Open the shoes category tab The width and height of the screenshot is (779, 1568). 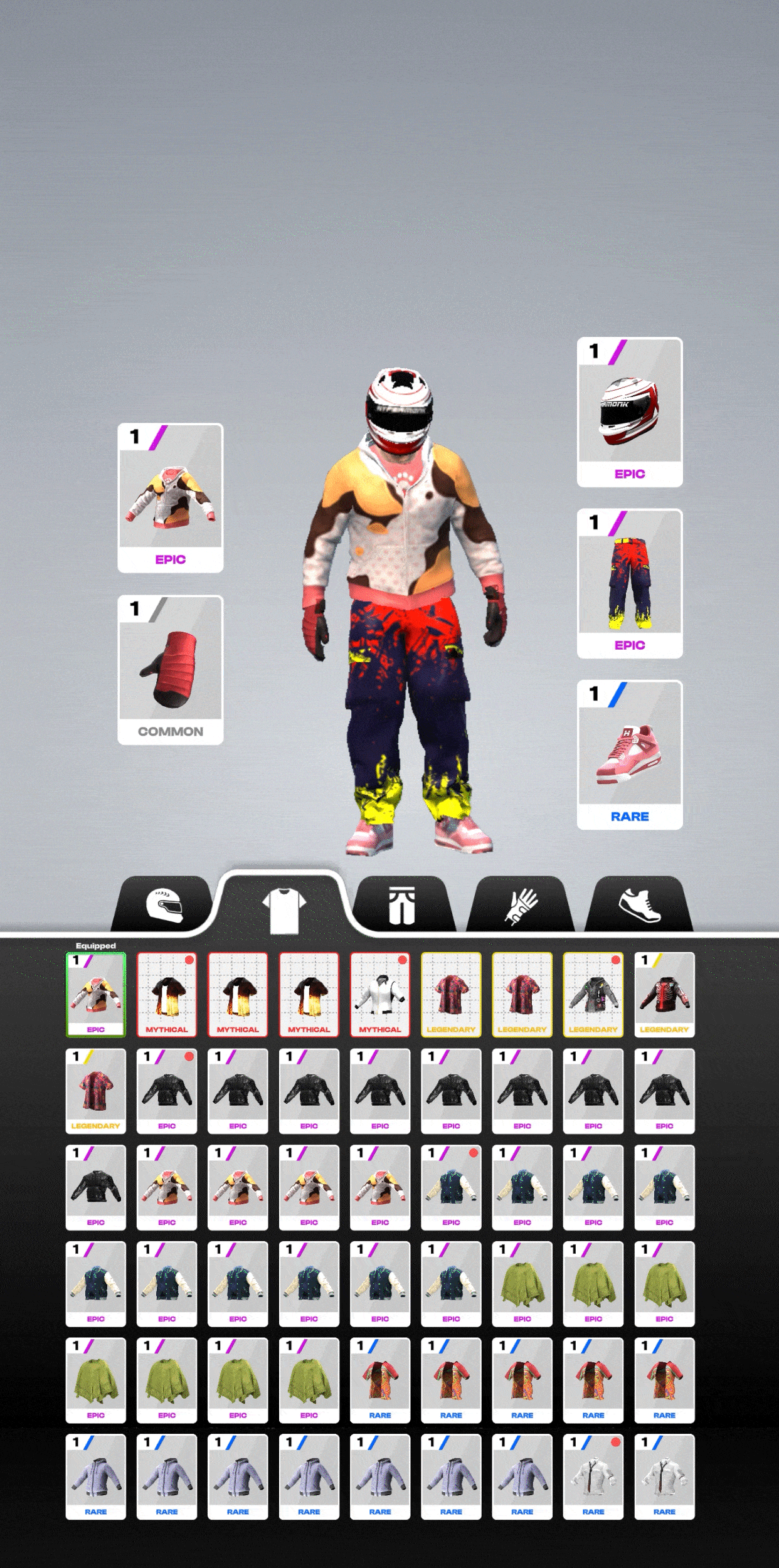point(639,906)
